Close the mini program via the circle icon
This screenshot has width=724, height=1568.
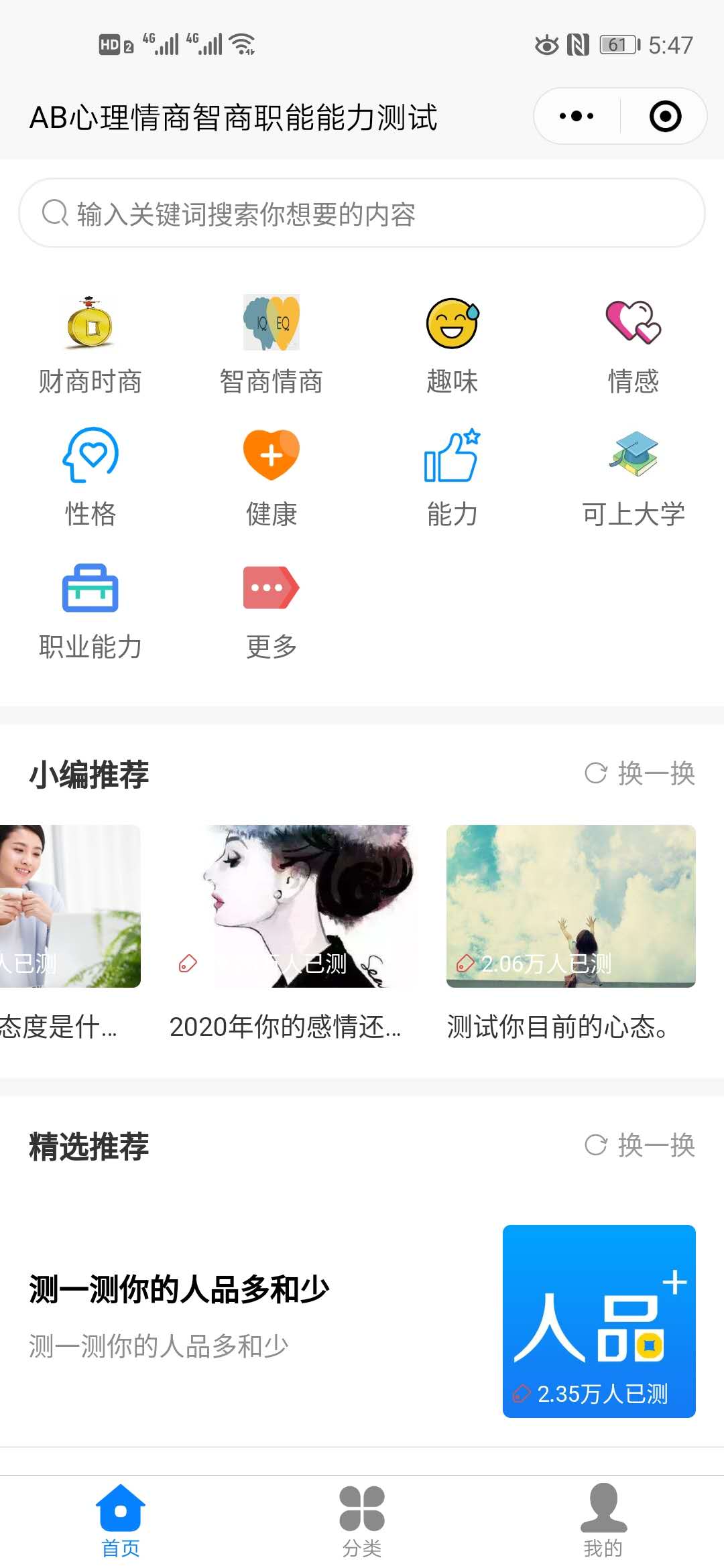(x=665, y=117)
